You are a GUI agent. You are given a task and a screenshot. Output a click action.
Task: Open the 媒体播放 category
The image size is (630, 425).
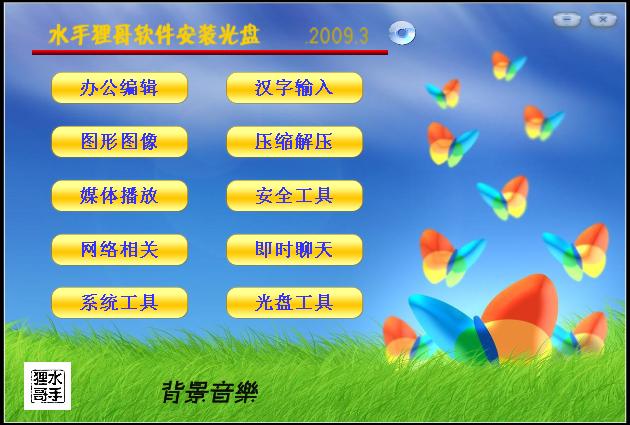coord(119,195)
